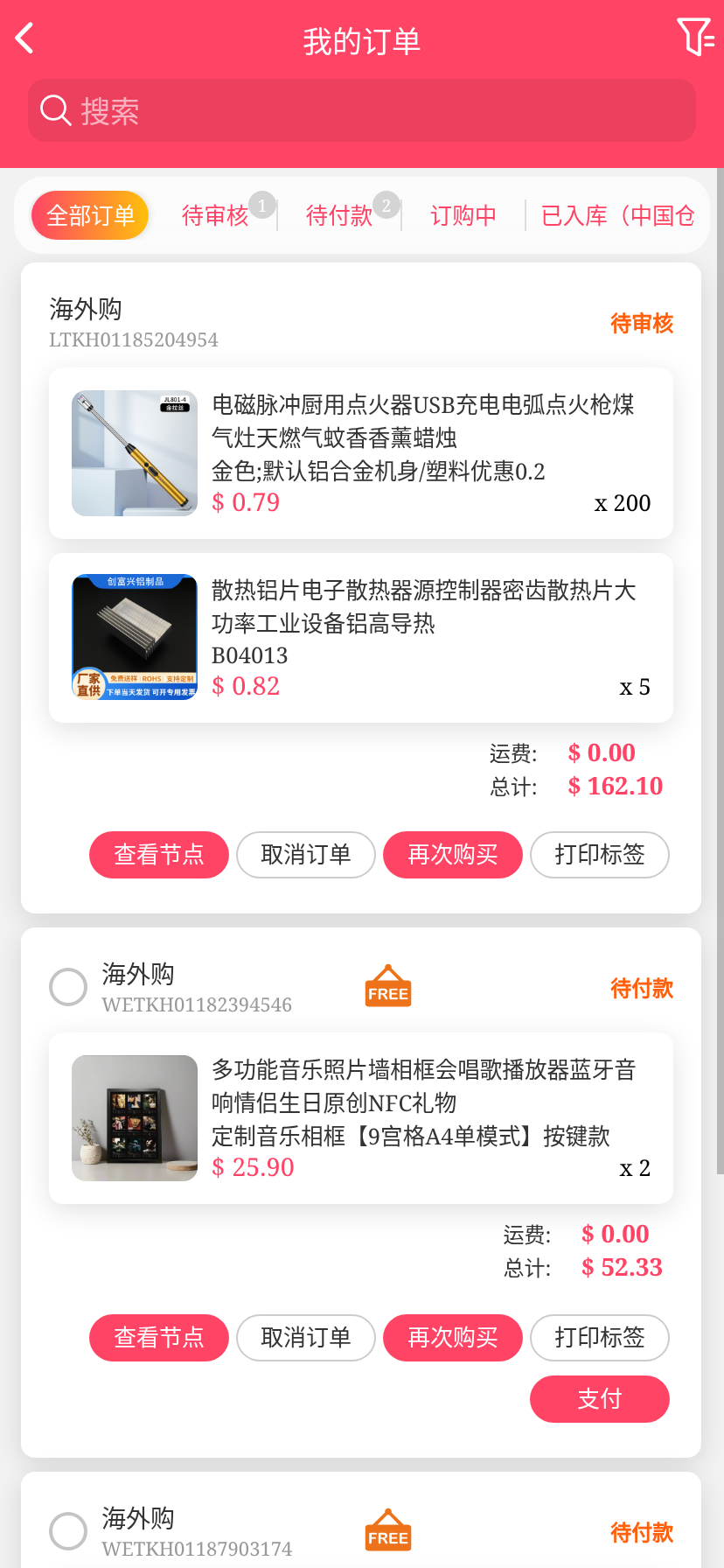Image resolution: width=724 pixels, height=1568 pixels.
Task: Switch to the 已入库 tab
Action: click(617, 215)
